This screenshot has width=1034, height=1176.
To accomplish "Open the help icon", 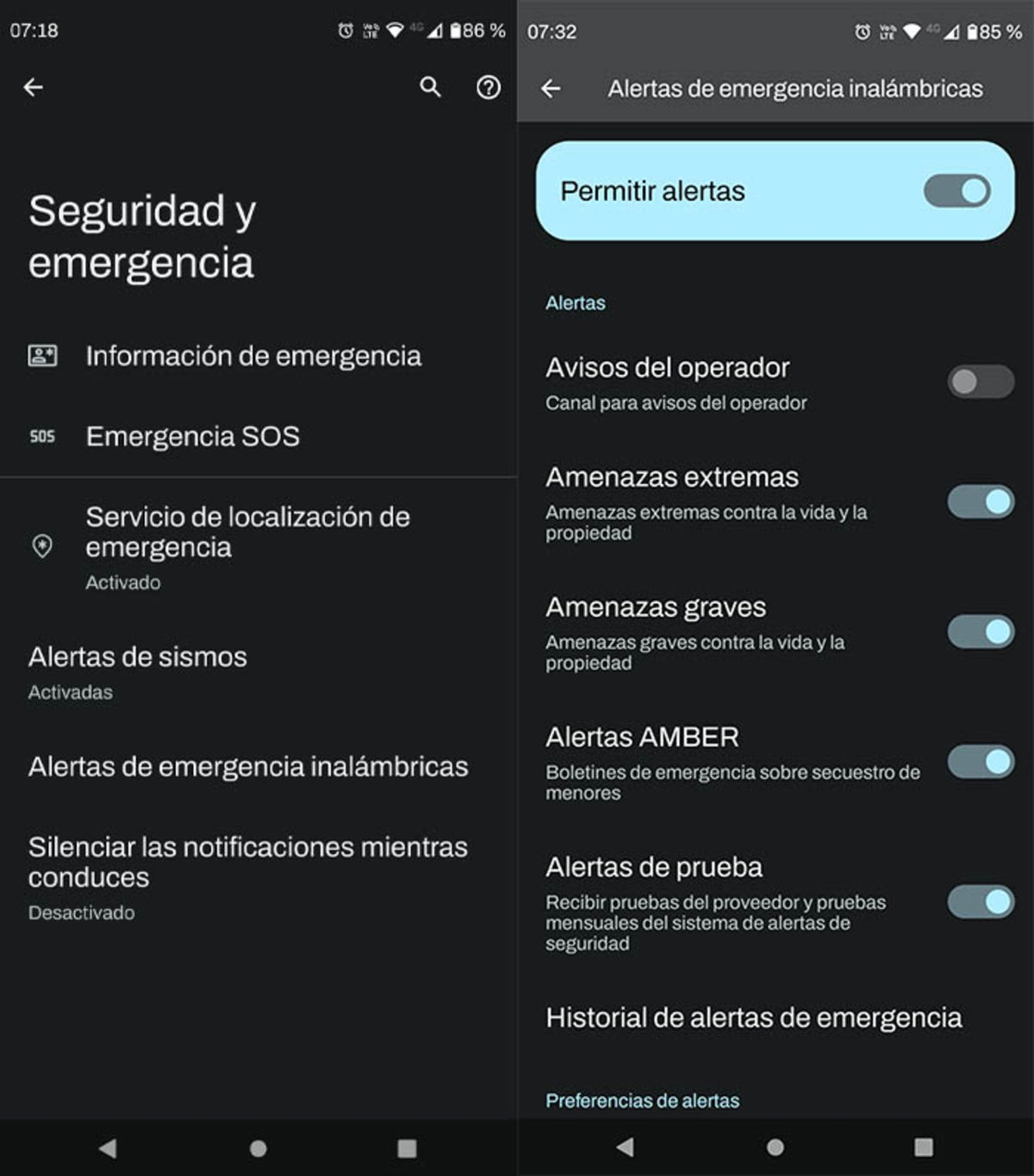I will tap(488, 87).
